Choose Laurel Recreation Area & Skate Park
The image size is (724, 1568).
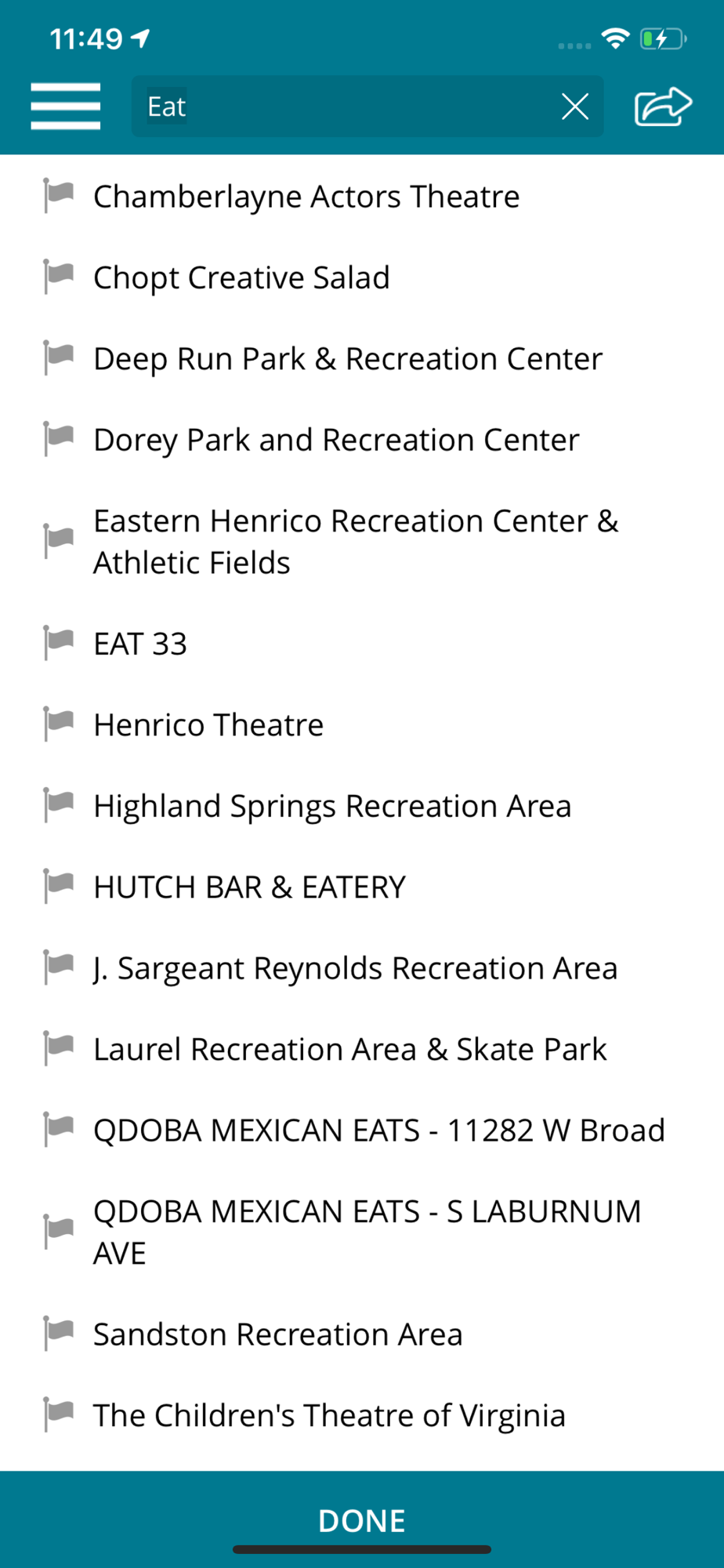click(362, 1049)
